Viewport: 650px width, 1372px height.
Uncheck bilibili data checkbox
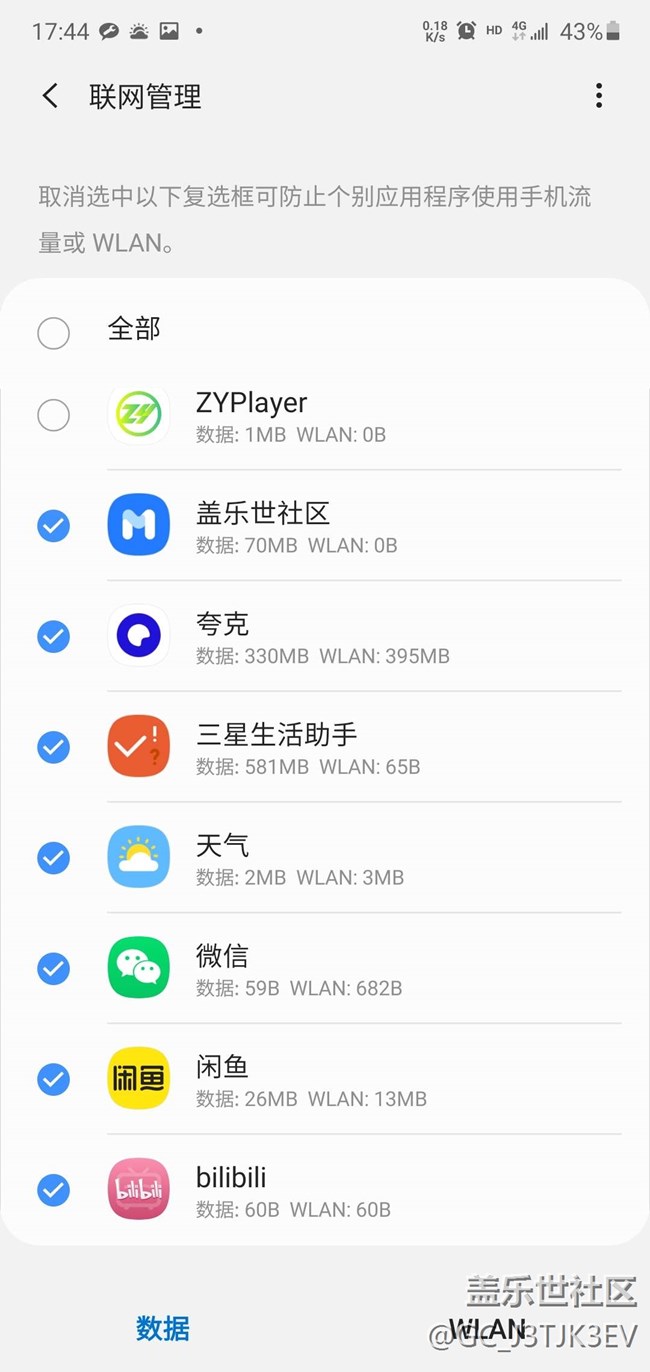(x=53, y=1191)
